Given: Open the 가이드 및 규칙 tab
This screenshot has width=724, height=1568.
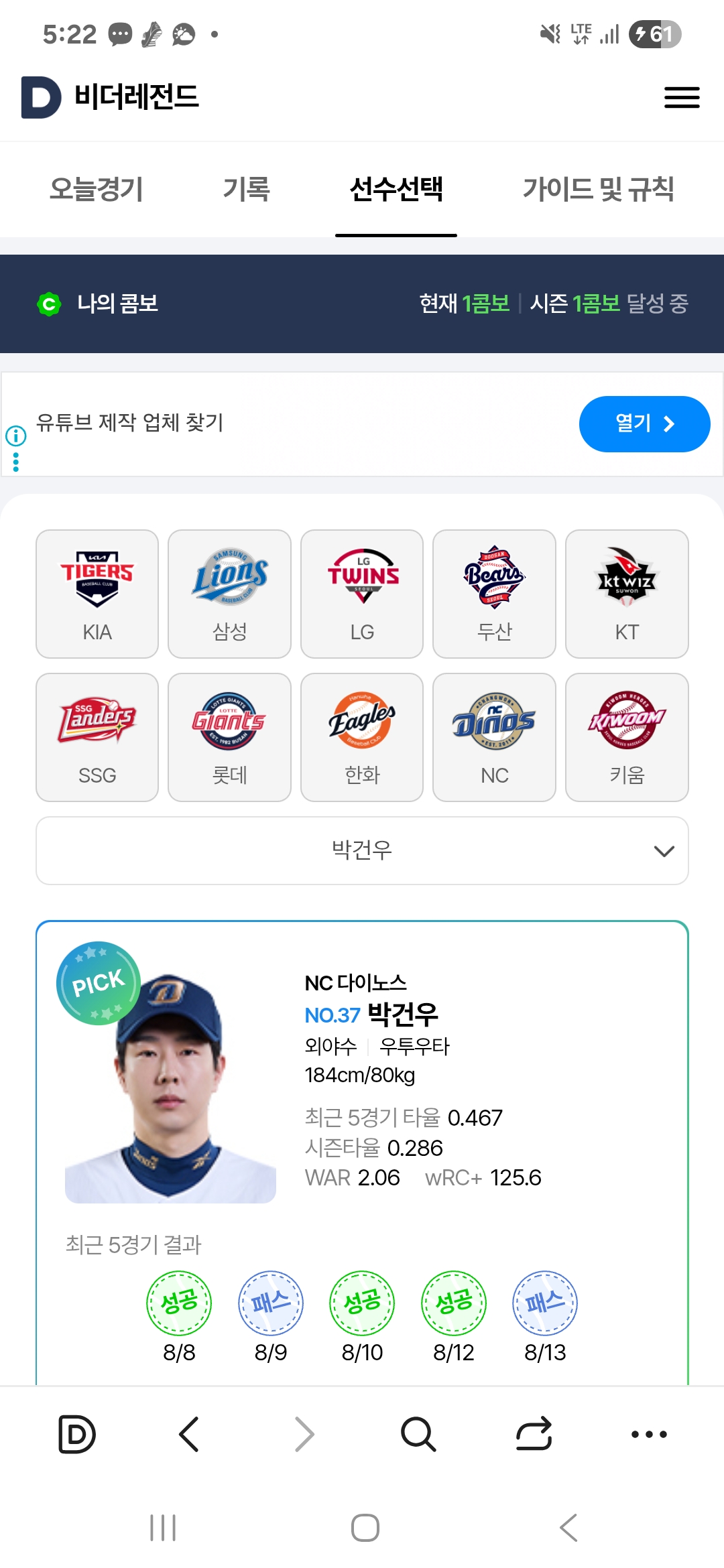Looking at the screenshot, I should [598, 190].
